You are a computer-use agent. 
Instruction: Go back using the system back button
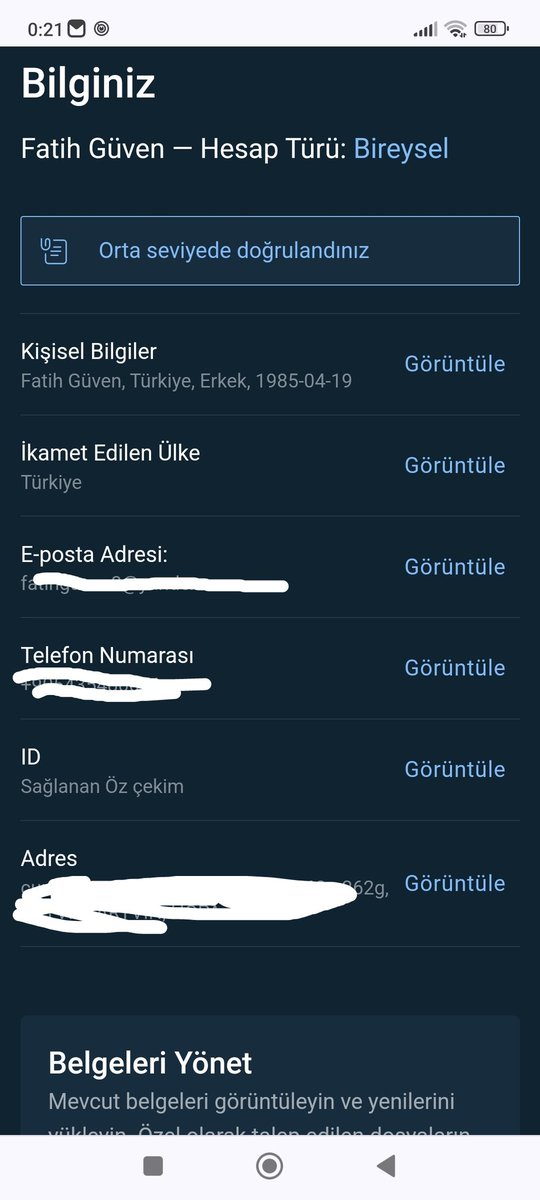tap(386, 1165)
